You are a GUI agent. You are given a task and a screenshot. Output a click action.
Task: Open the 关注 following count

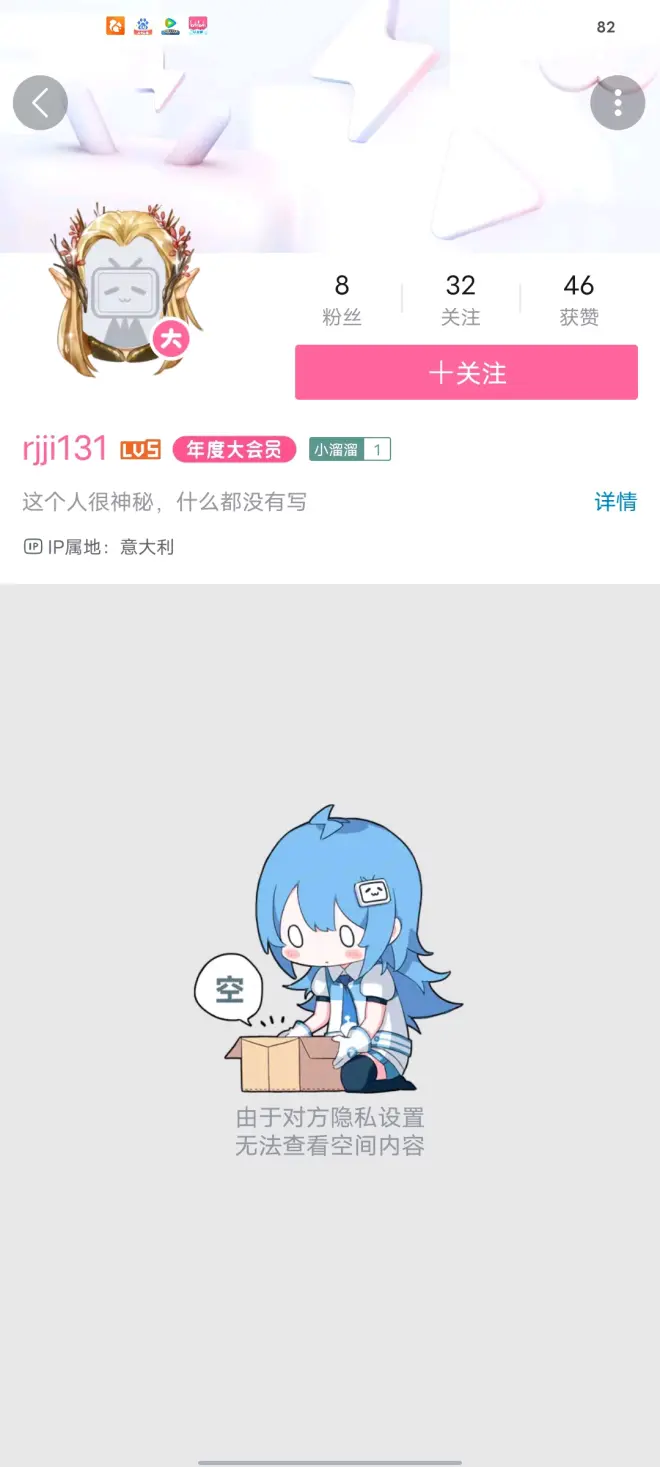(x=460, y=300)
